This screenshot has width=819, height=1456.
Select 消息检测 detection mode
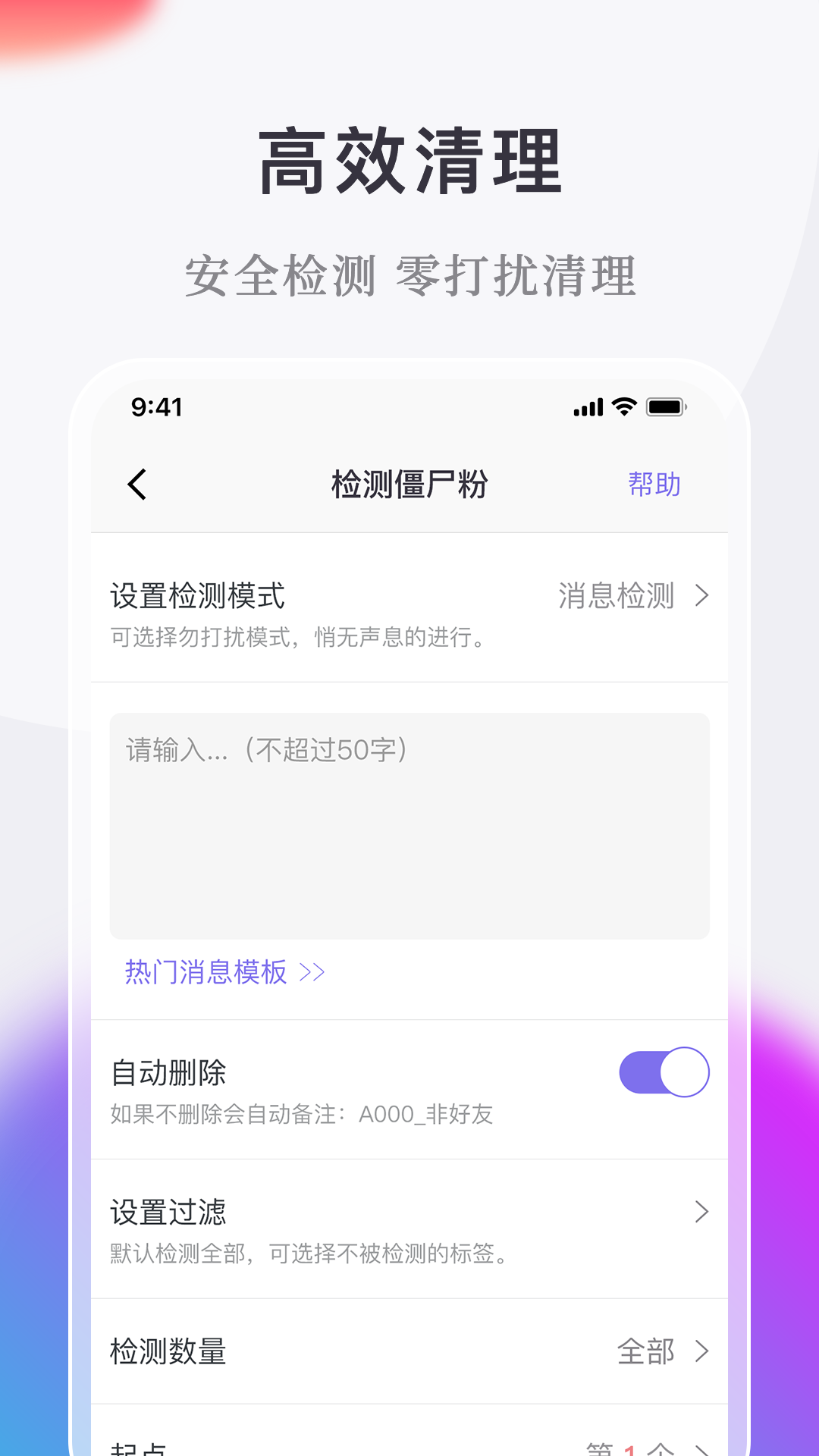tap(616, 597)
